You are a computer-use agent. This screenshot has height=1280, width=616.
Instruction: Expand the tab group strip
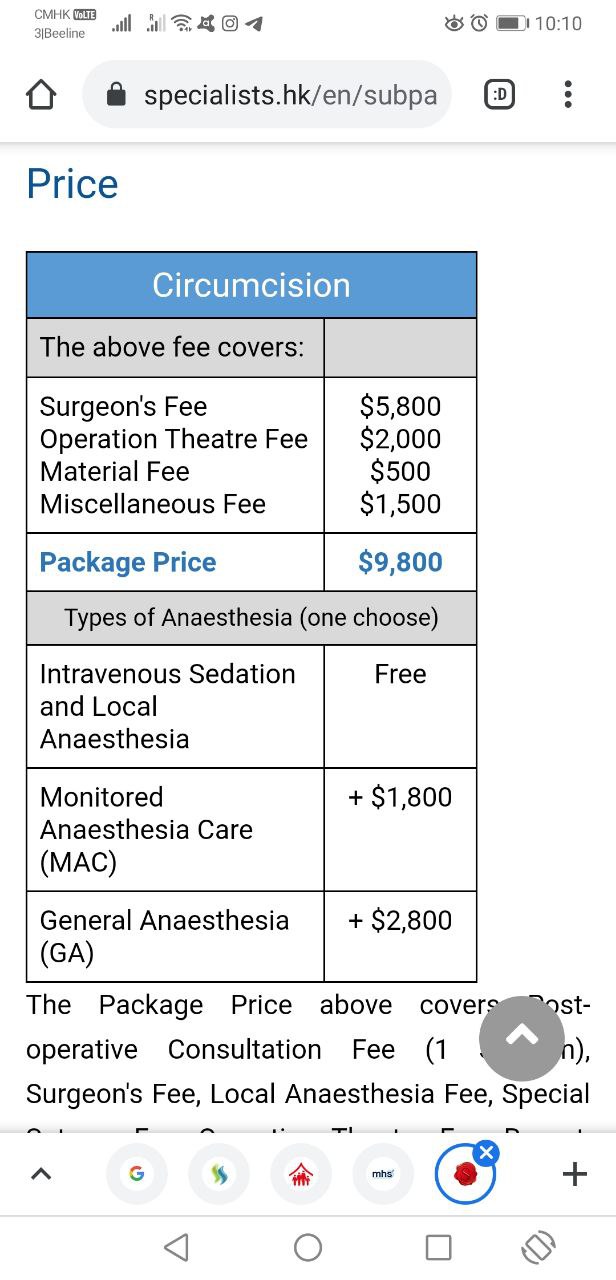pyautogui.click(x=40, y=1174)
